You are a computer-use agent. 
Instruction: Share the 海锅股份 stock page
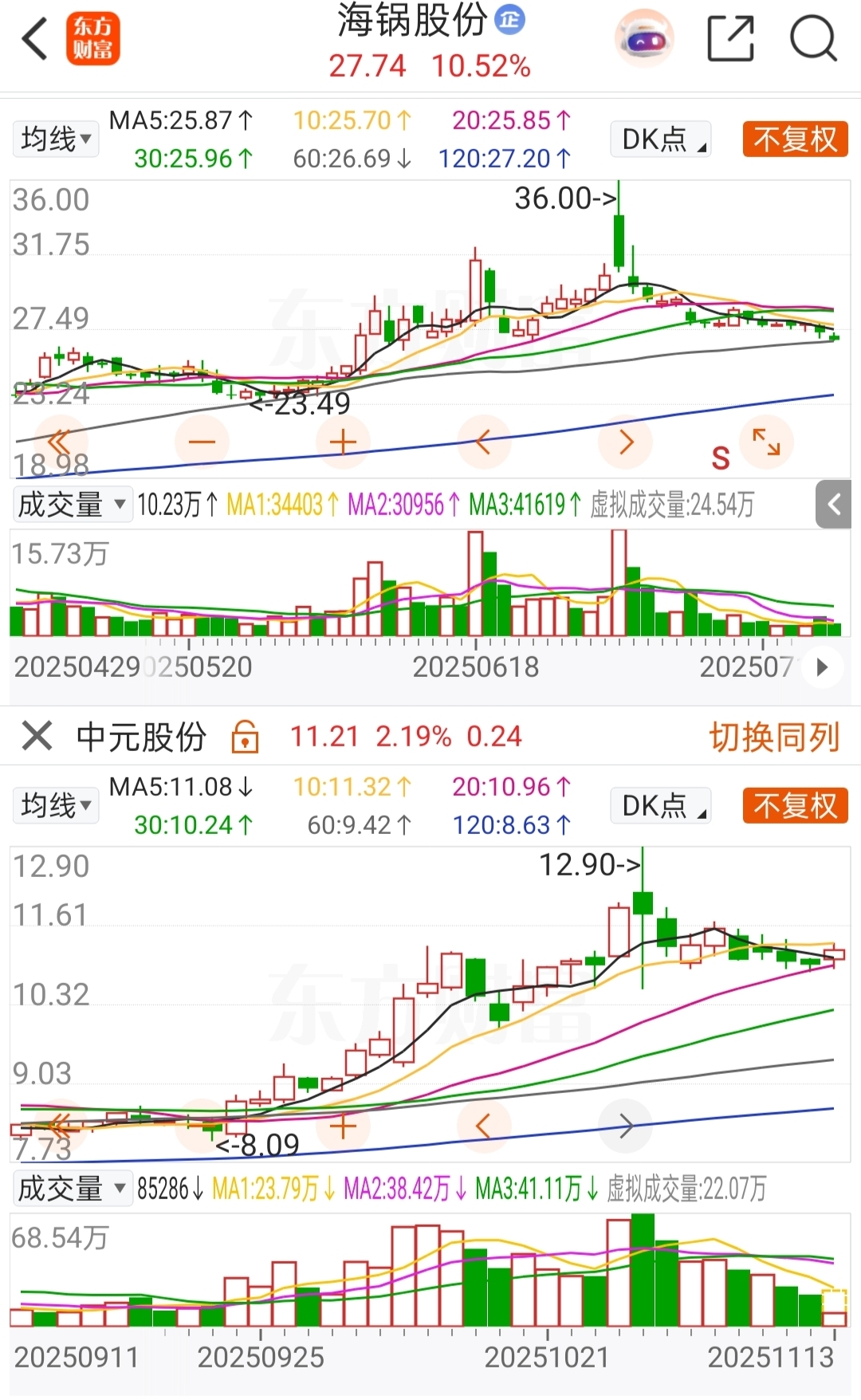point(730,38)
